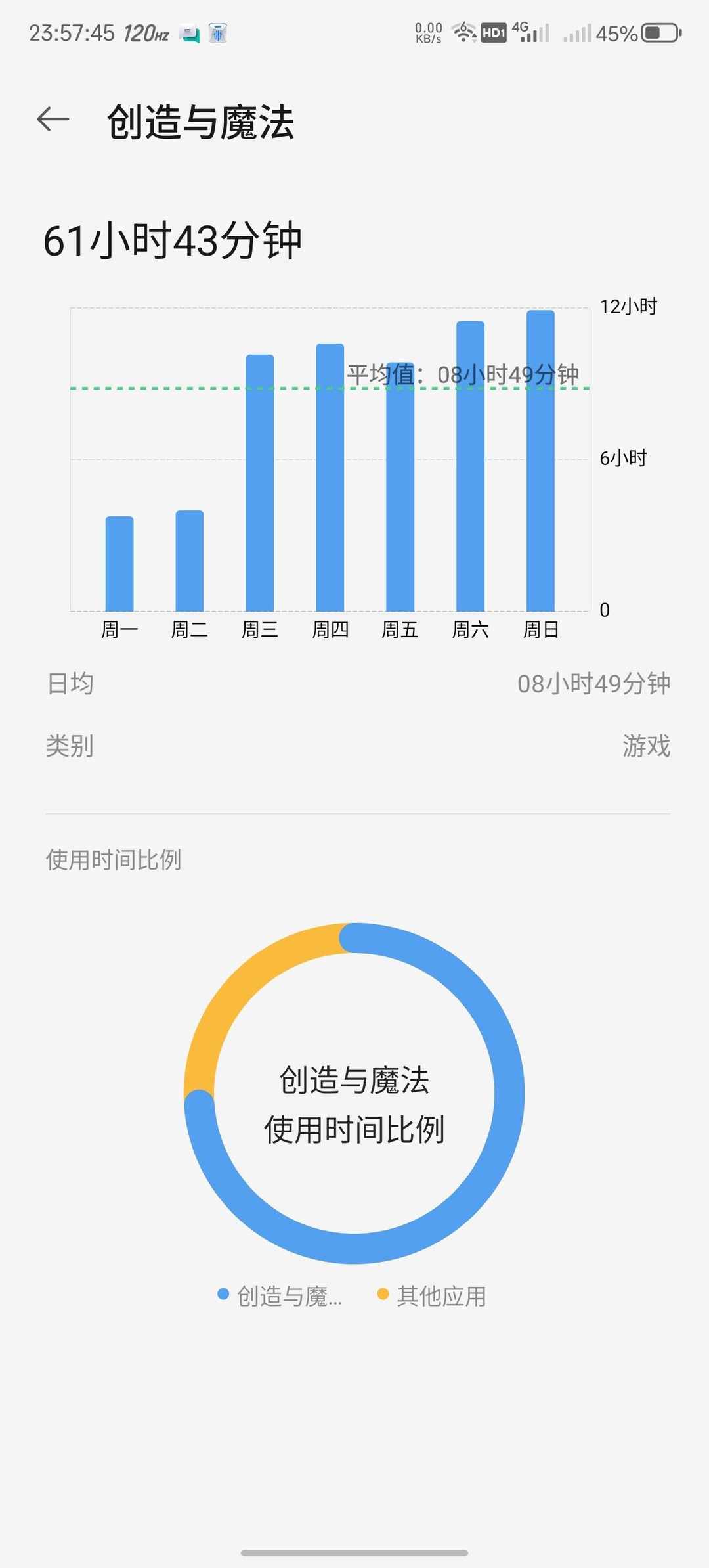Open the WeChat notification icon in status bar
Viewport: 709px width, 1568px height.
pos(190,32)
